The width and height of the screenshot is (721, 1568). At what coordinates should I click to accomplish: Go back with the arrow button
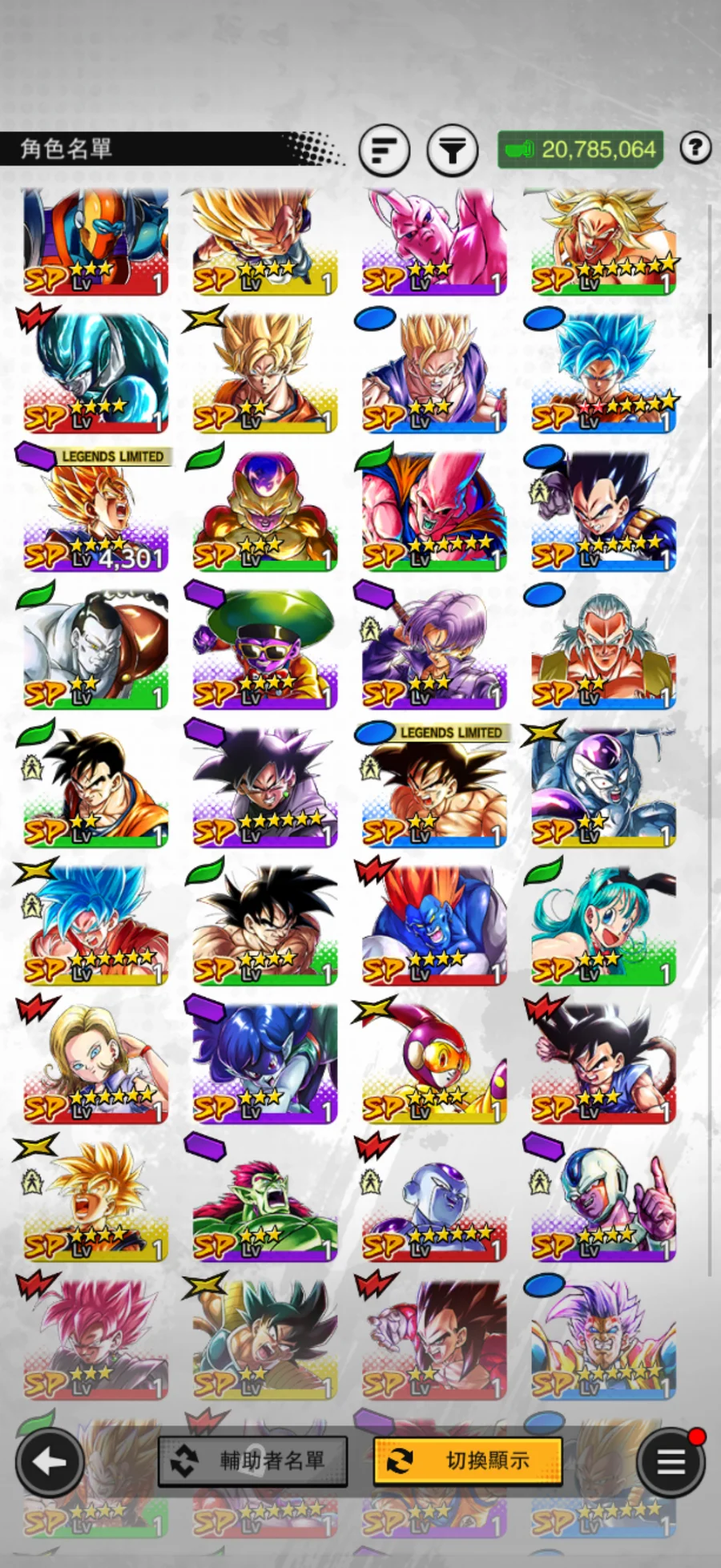point(50,1462)
